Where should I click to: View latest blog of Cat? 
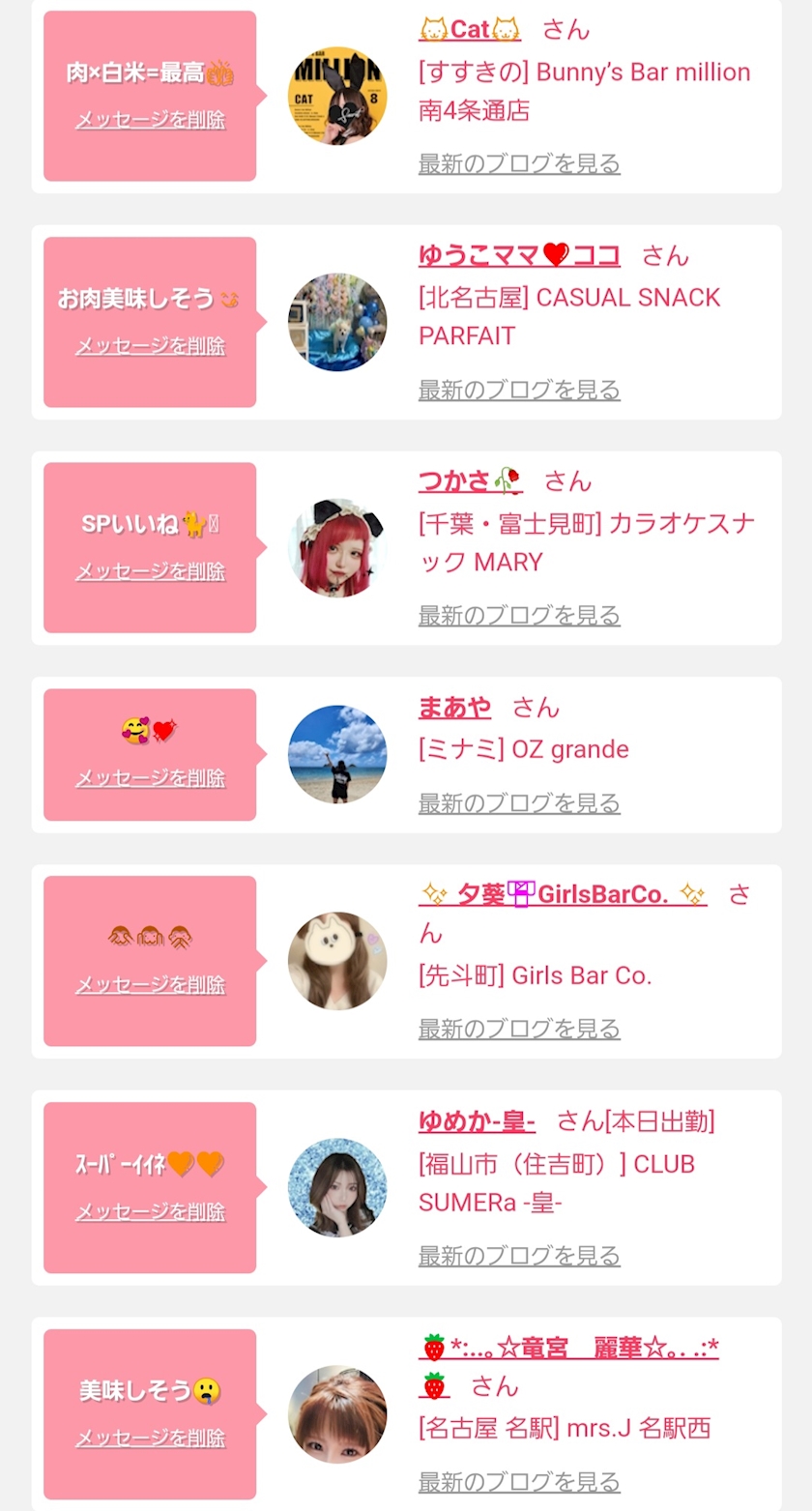pyautogui.click(x=519, y=163)
